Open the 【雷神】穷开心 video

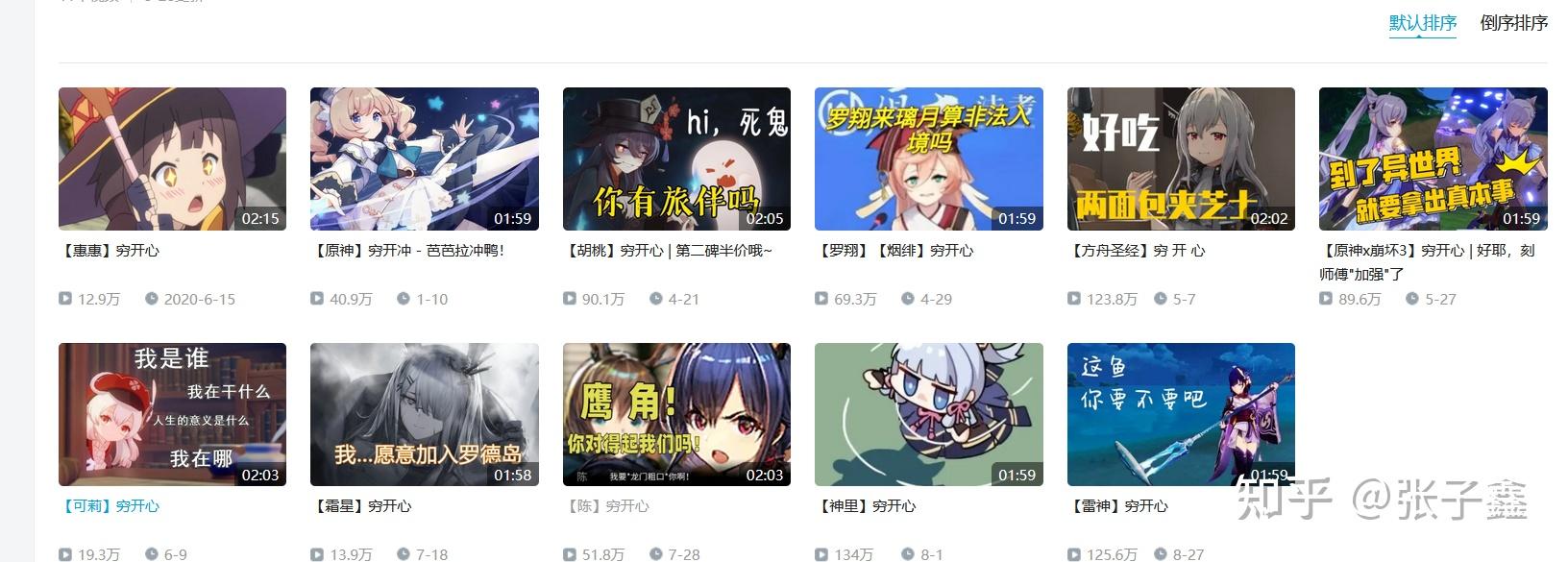click(x=1181, y=415)
